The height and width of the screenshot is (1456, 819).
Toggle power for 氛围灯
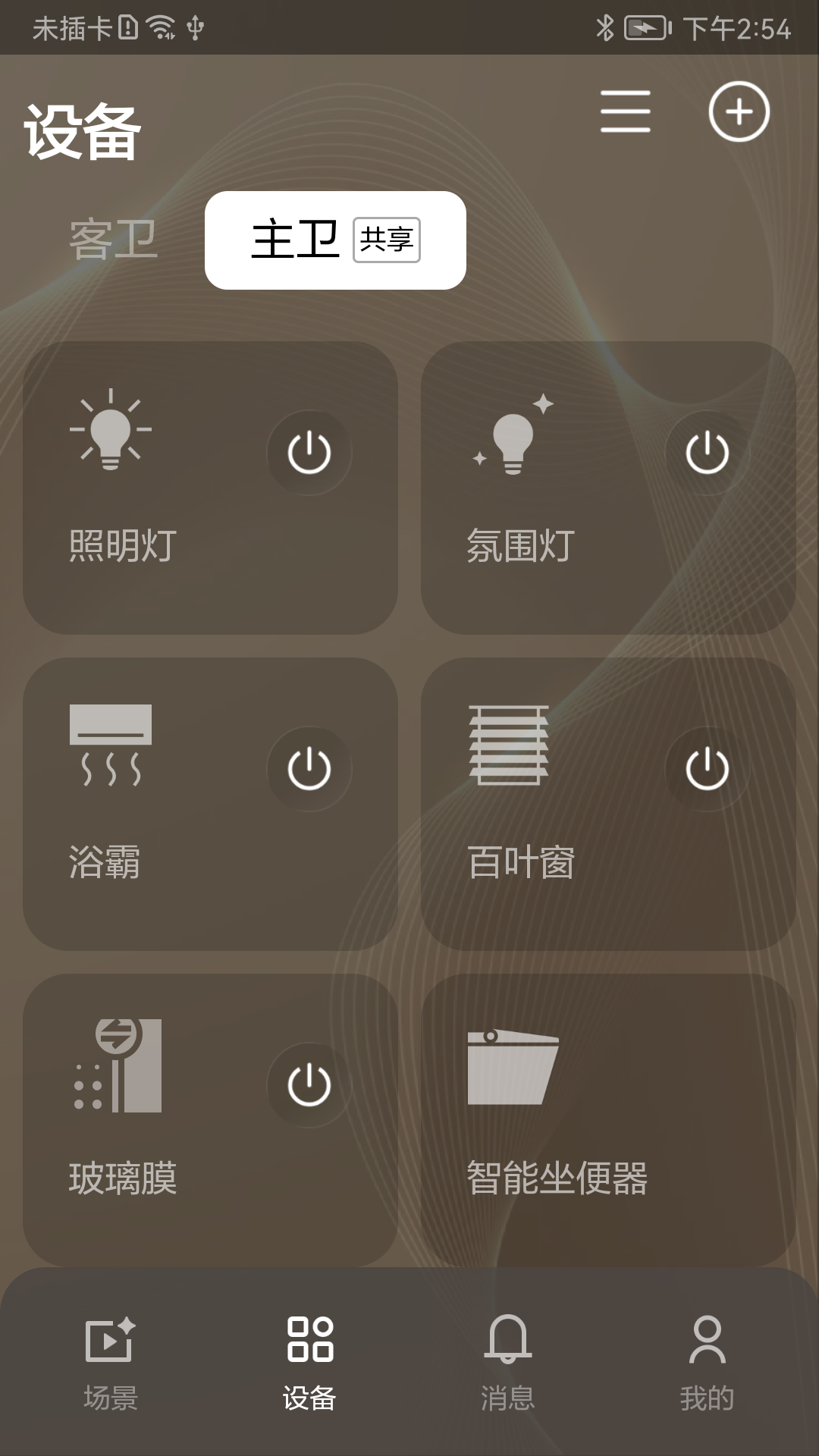point(707,453)
